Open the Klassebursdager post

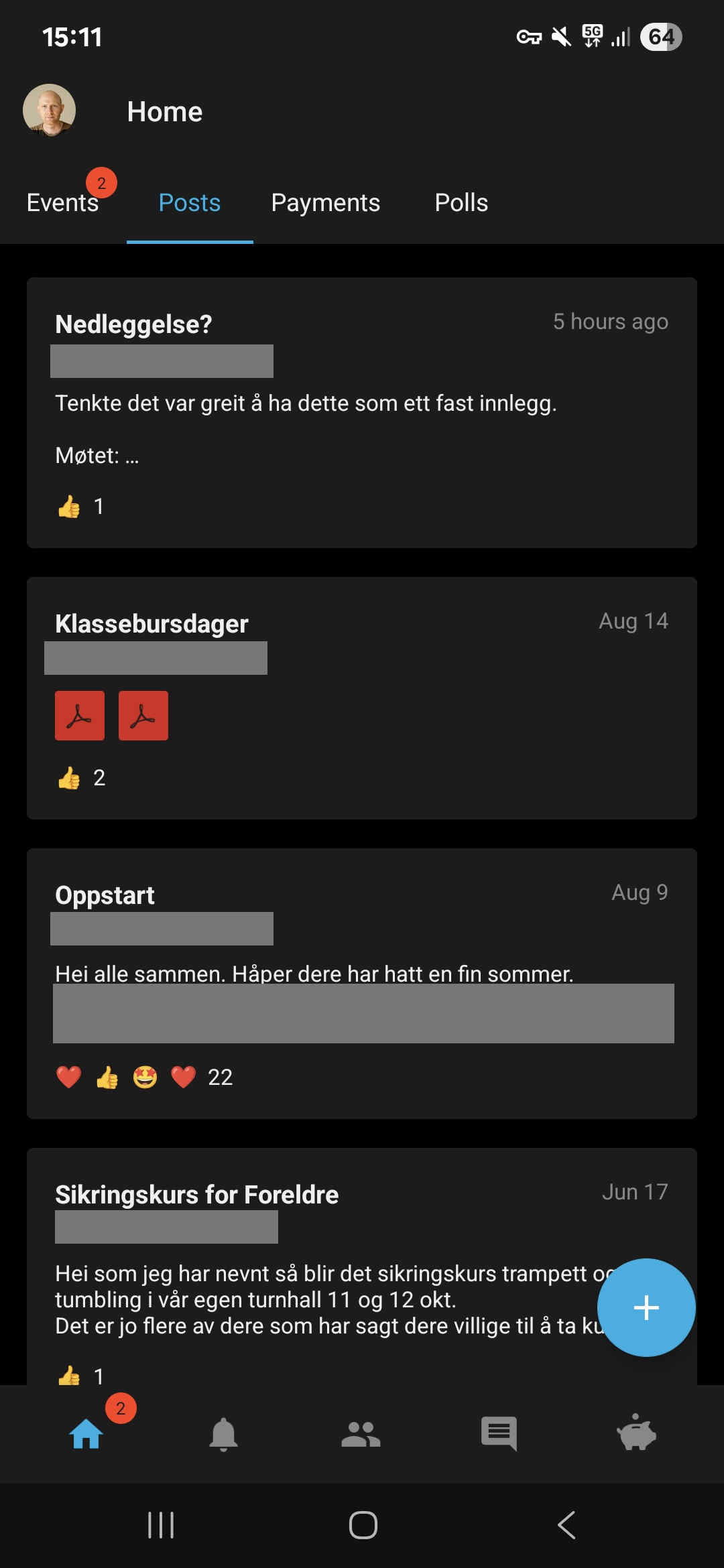coord(362,698)
